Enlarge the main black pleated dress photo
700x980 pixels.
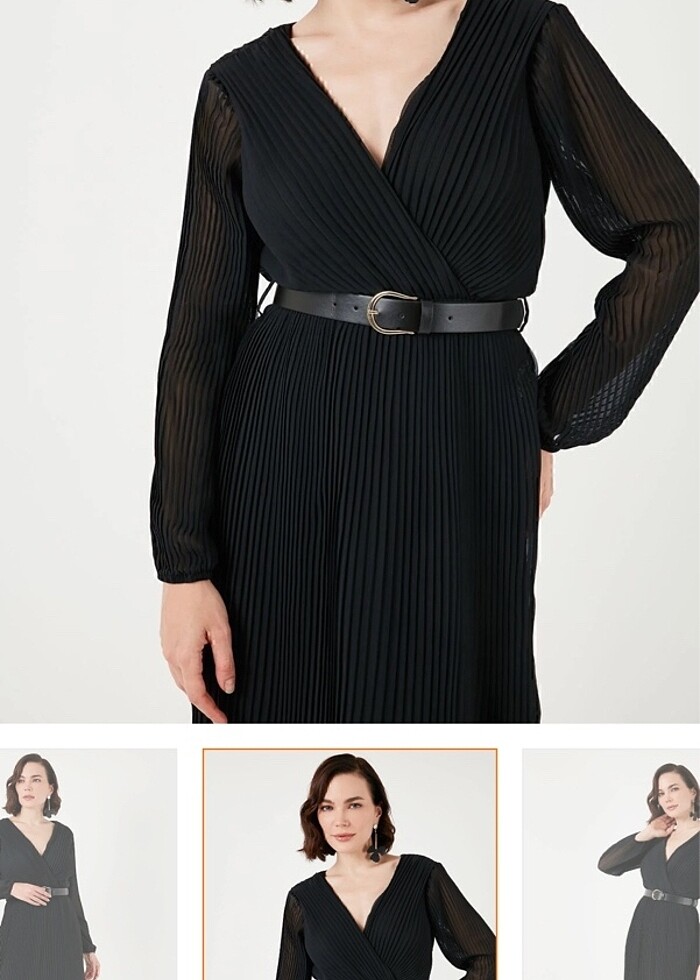(350, 360)
